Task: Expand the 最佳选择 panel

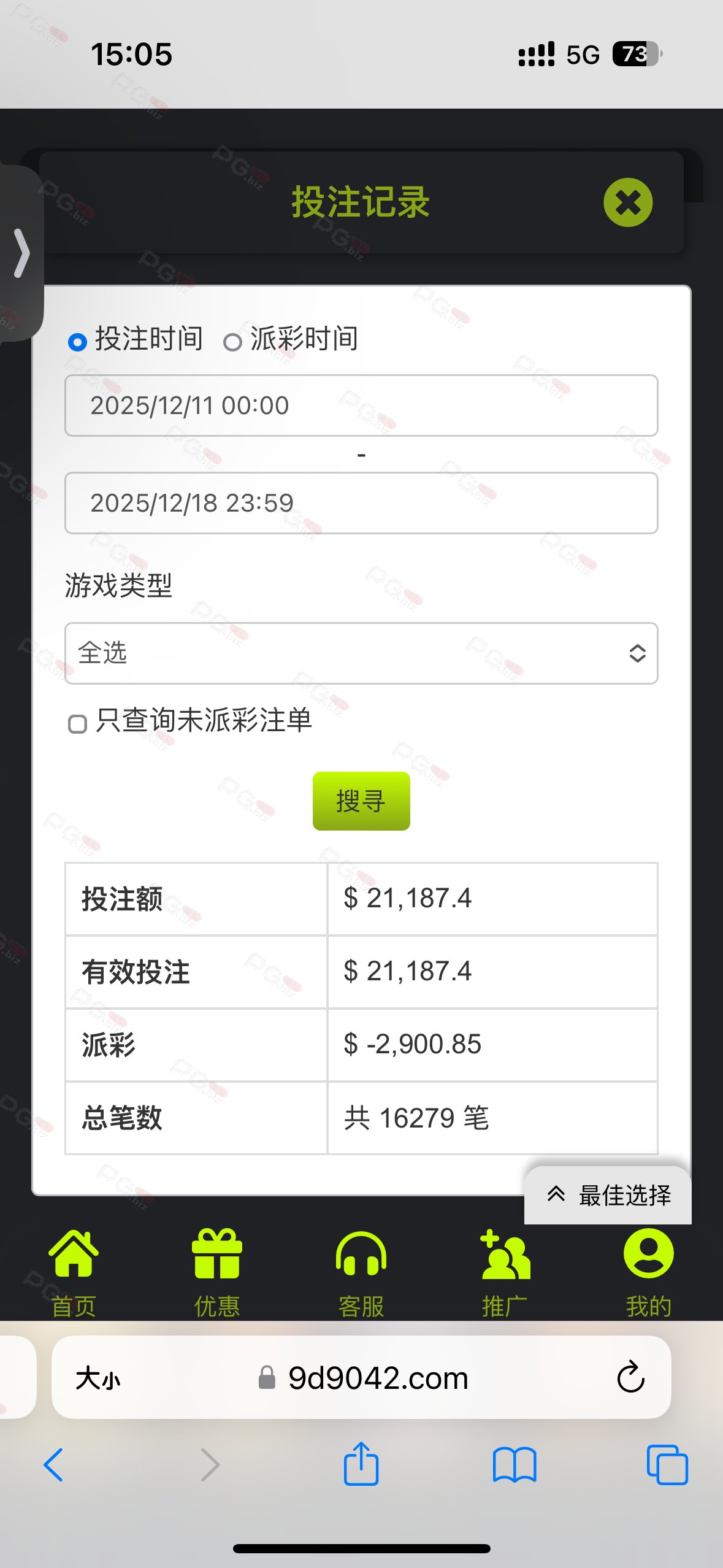Action: pyautogui.click(x=608, y=1195)
